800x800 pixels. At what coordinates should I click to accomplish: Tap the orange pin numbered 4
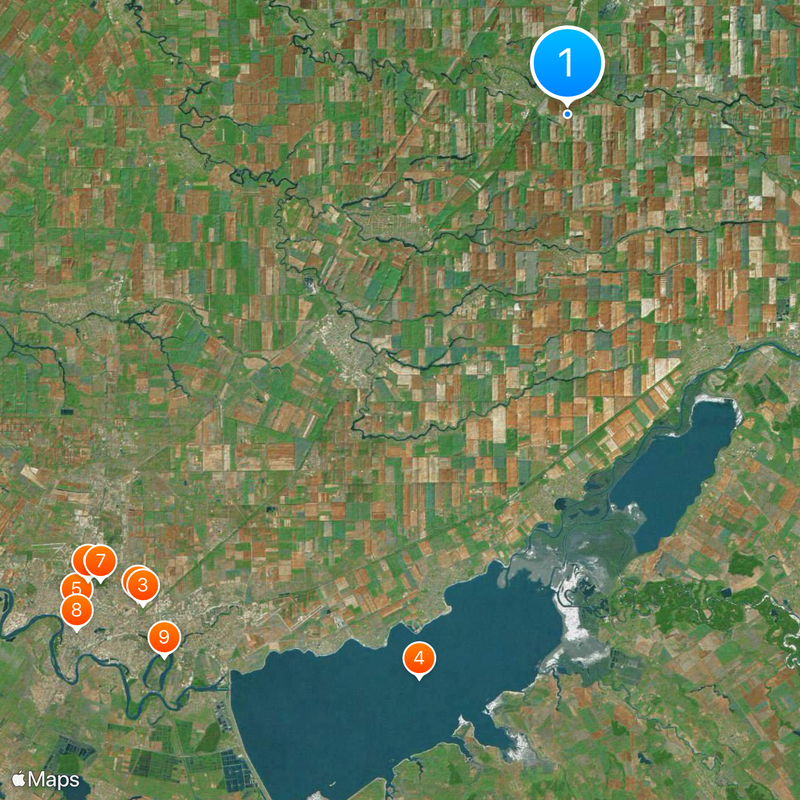[x=419, y=659]
